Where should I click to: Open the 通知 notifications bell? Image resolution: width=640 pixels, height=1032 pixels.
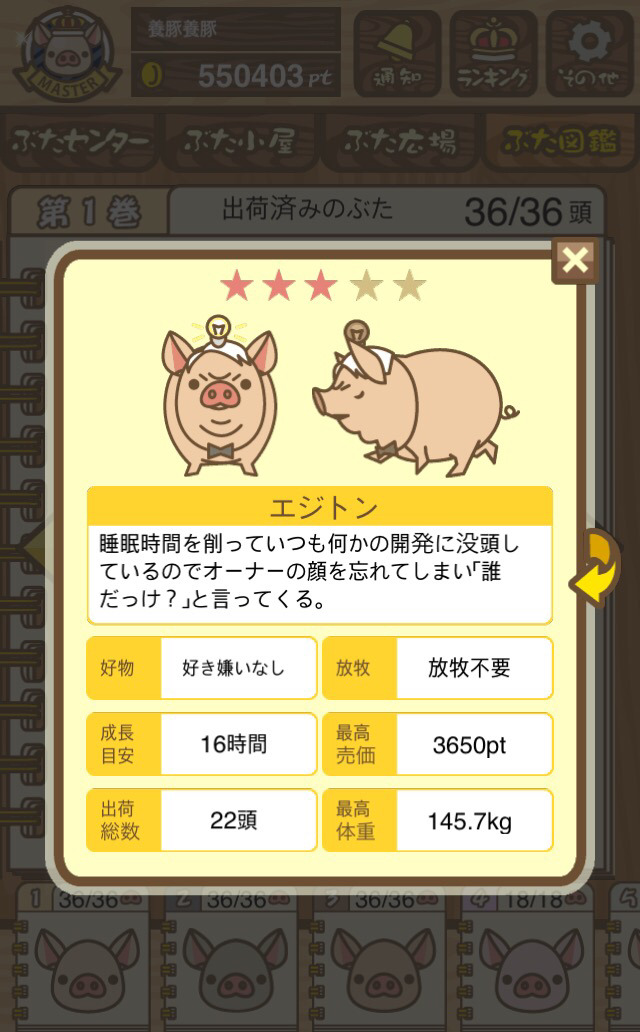pyautogui.click(x=396, y=54)
